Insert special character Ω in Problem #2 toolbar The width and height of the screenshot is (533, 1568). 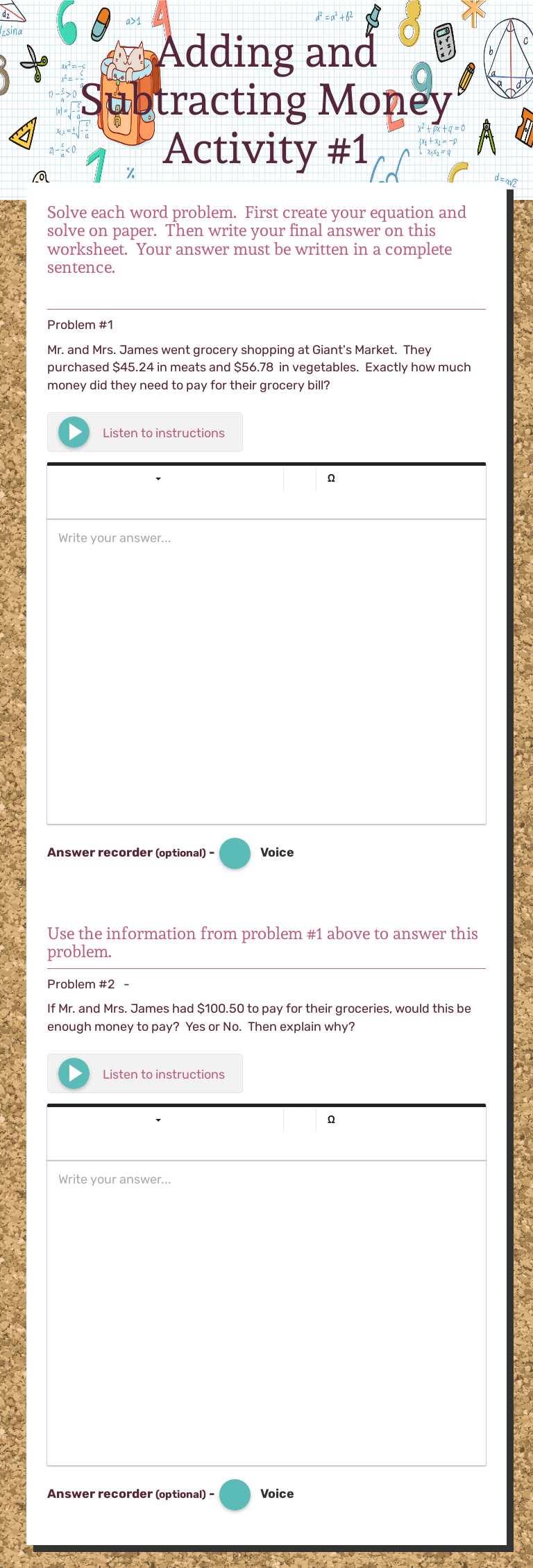pos(331,1119)
